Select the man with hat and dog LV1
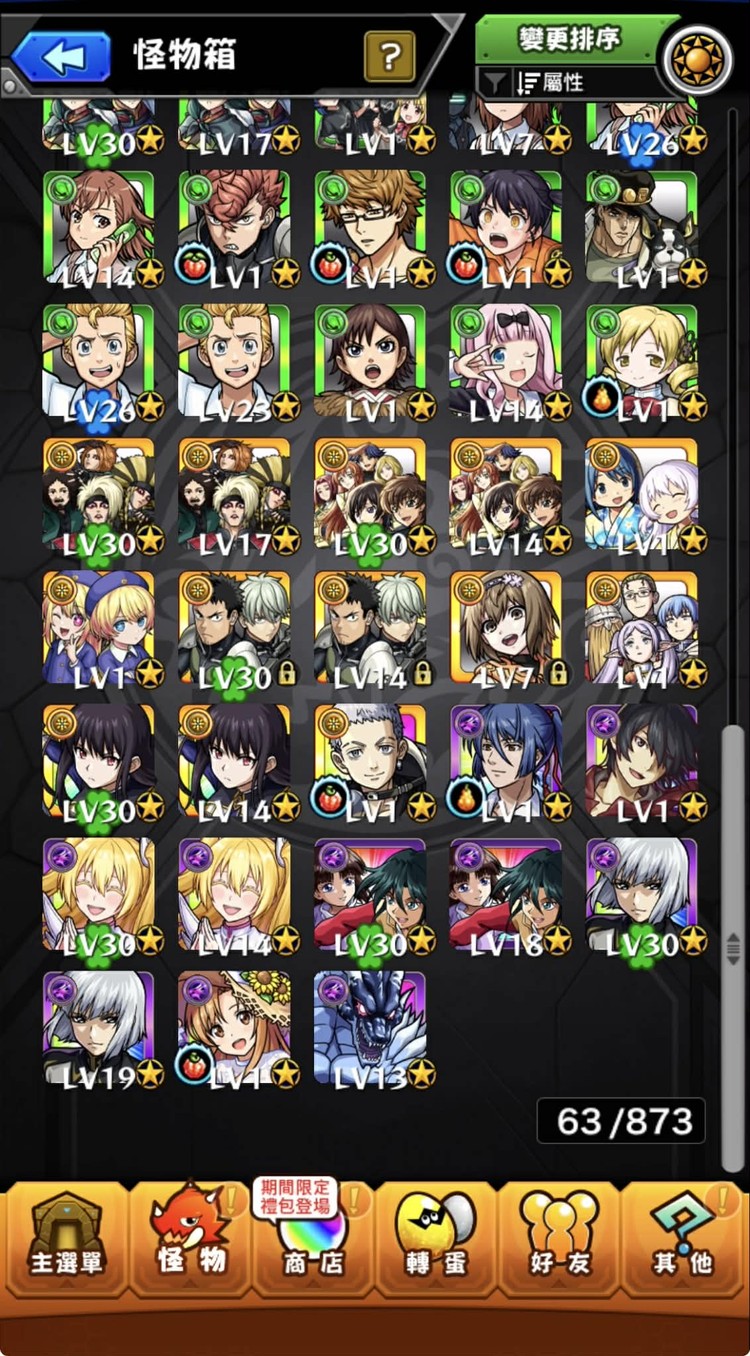This screenshot has width=750, height=1356. click(x=642, y=228)
